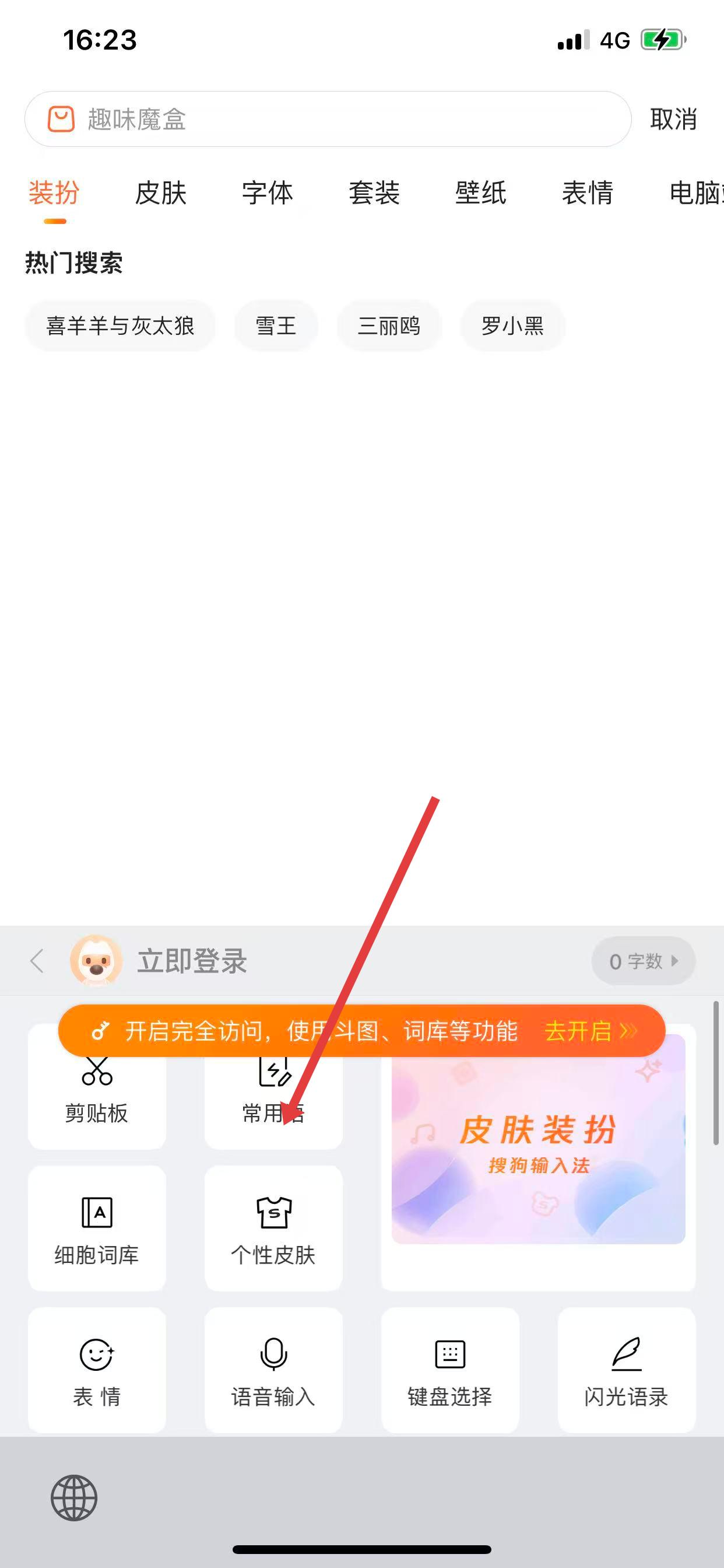Search hot term 喜羊羊与灰太狼
Screen dimensions: 724x1568
pos(120,325)
